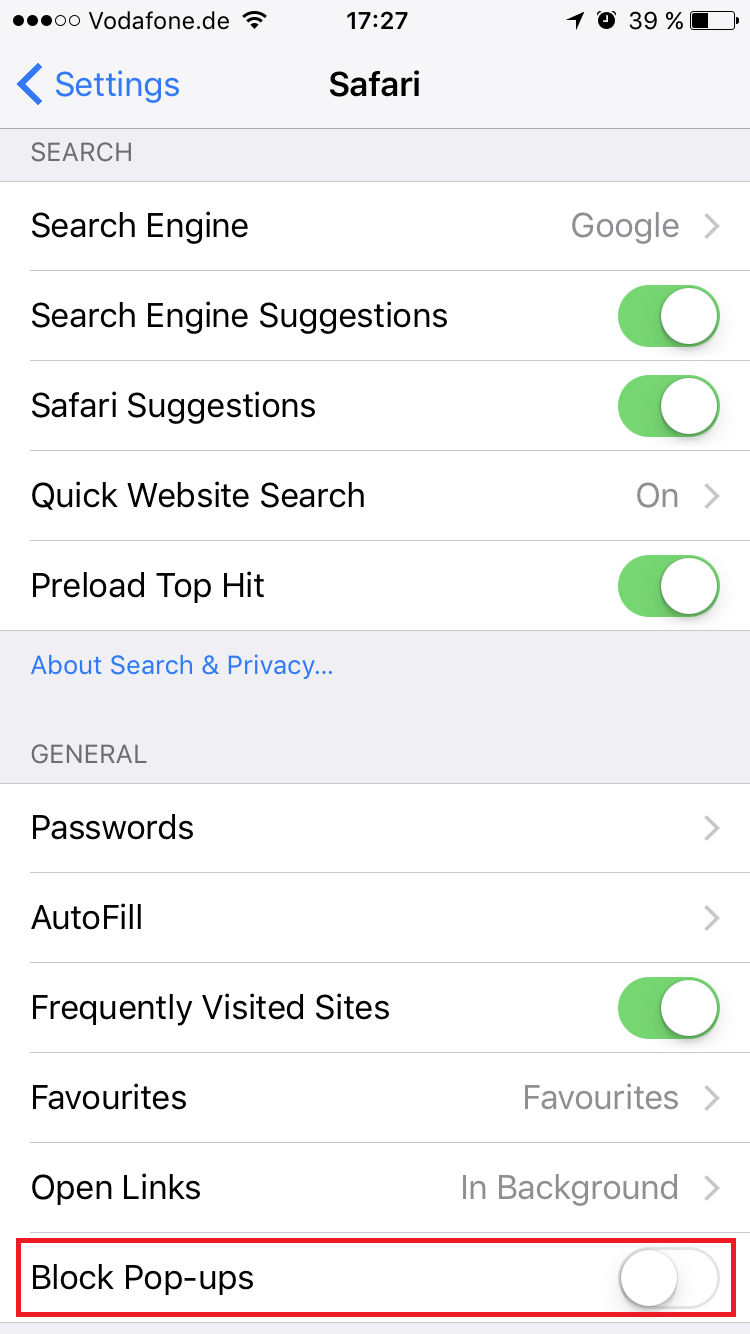Go back to Settings
750x1334 pixels.
[98, 85]
